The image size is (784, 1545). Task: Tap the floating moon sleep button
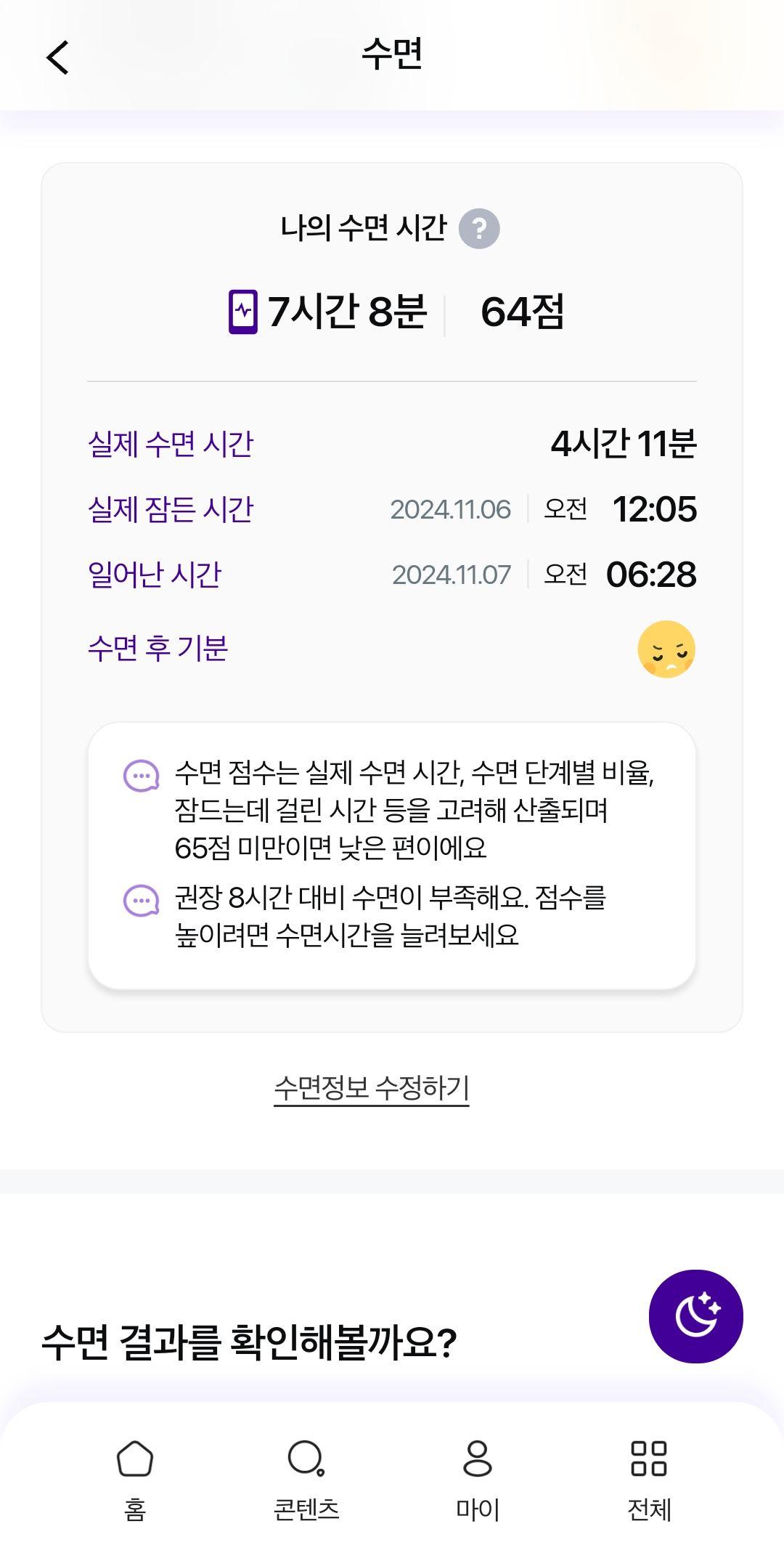point(695,1316)
